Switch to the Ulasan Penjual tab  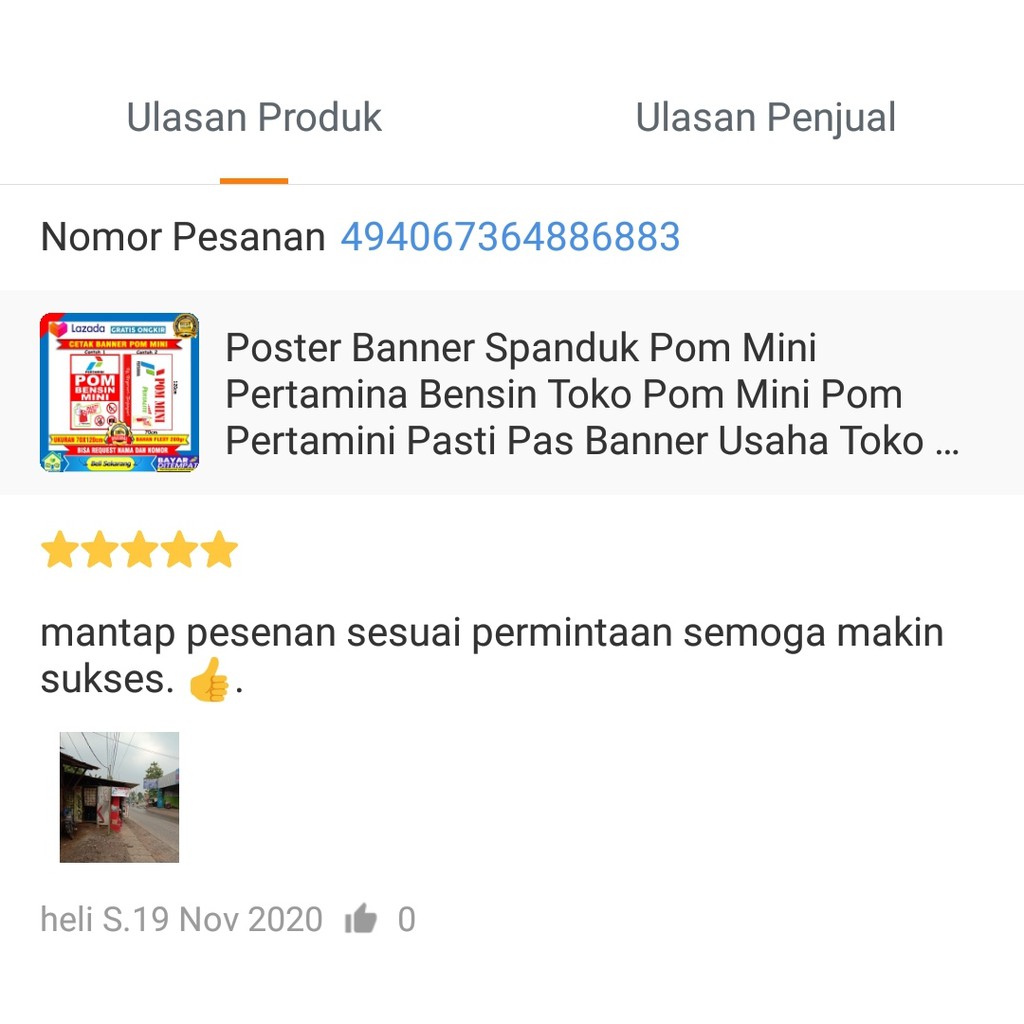pos(765,118)
